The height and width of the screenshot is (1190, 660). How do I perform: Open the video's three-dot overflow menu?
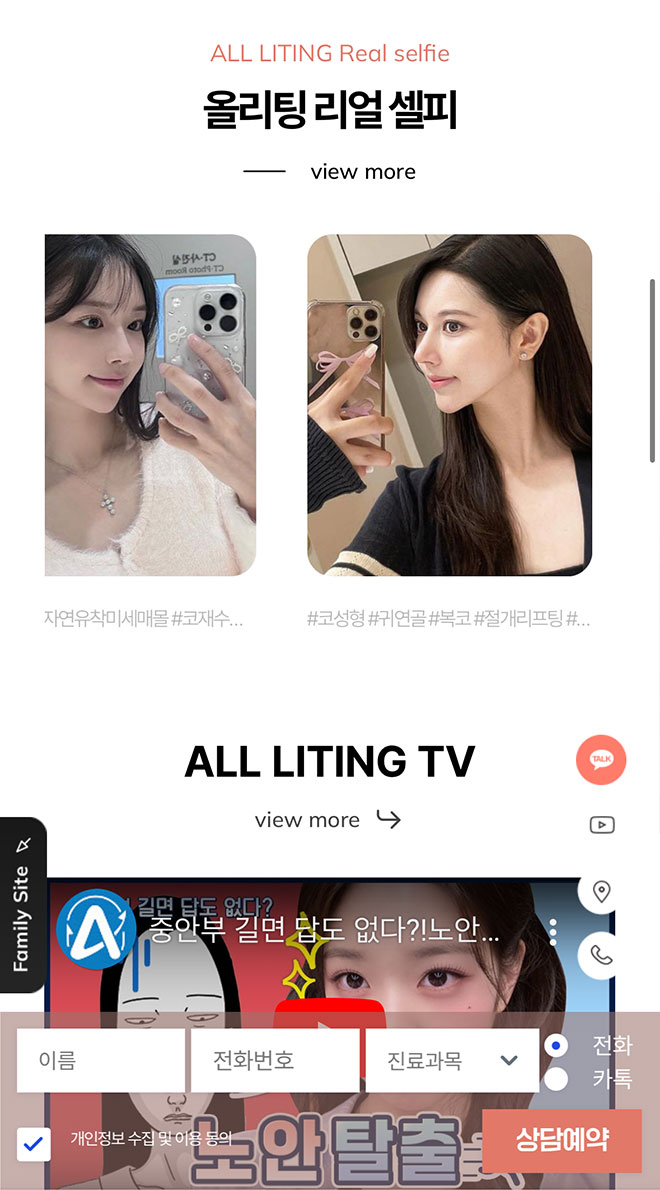tap(553, 932)
